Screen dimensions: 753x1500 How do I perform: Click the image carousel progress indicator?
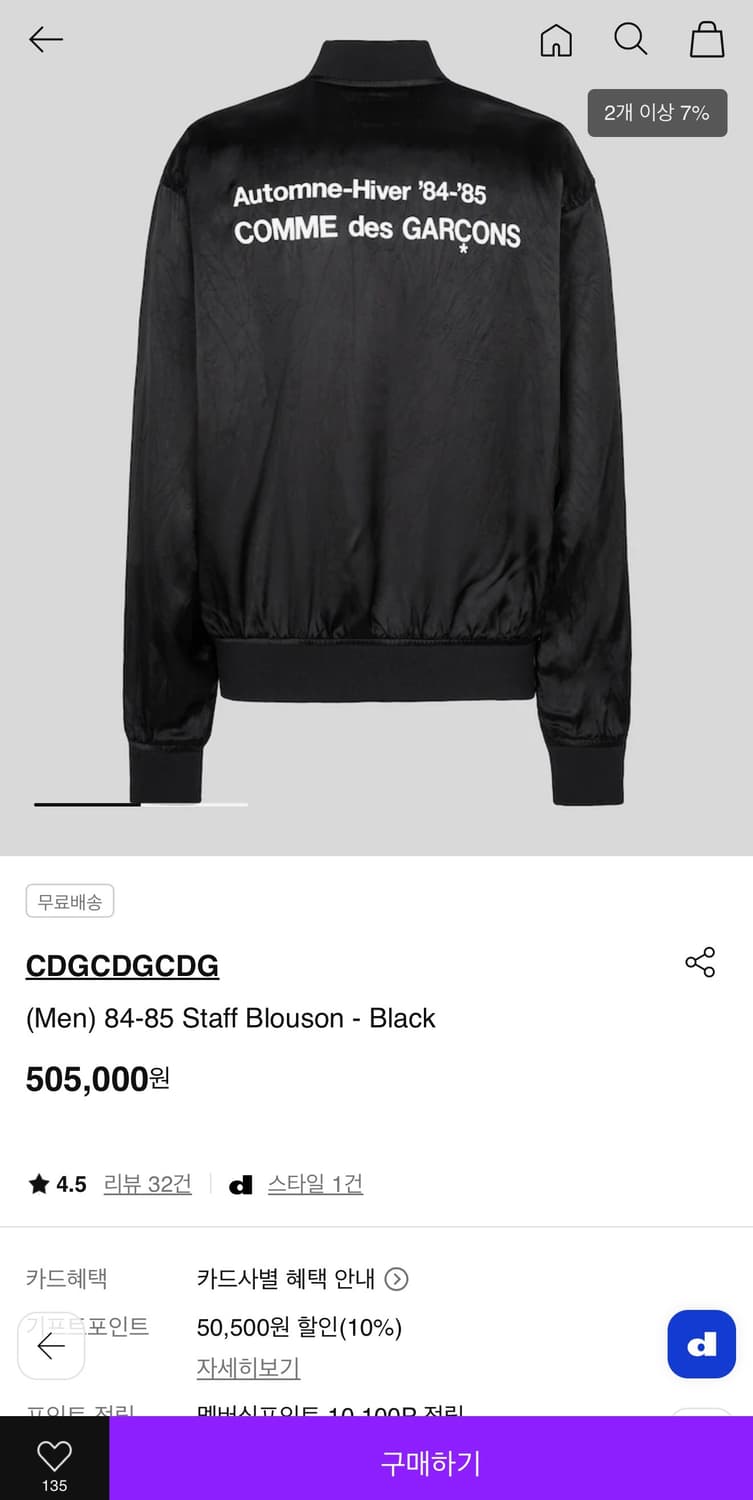tap(140, 803)
